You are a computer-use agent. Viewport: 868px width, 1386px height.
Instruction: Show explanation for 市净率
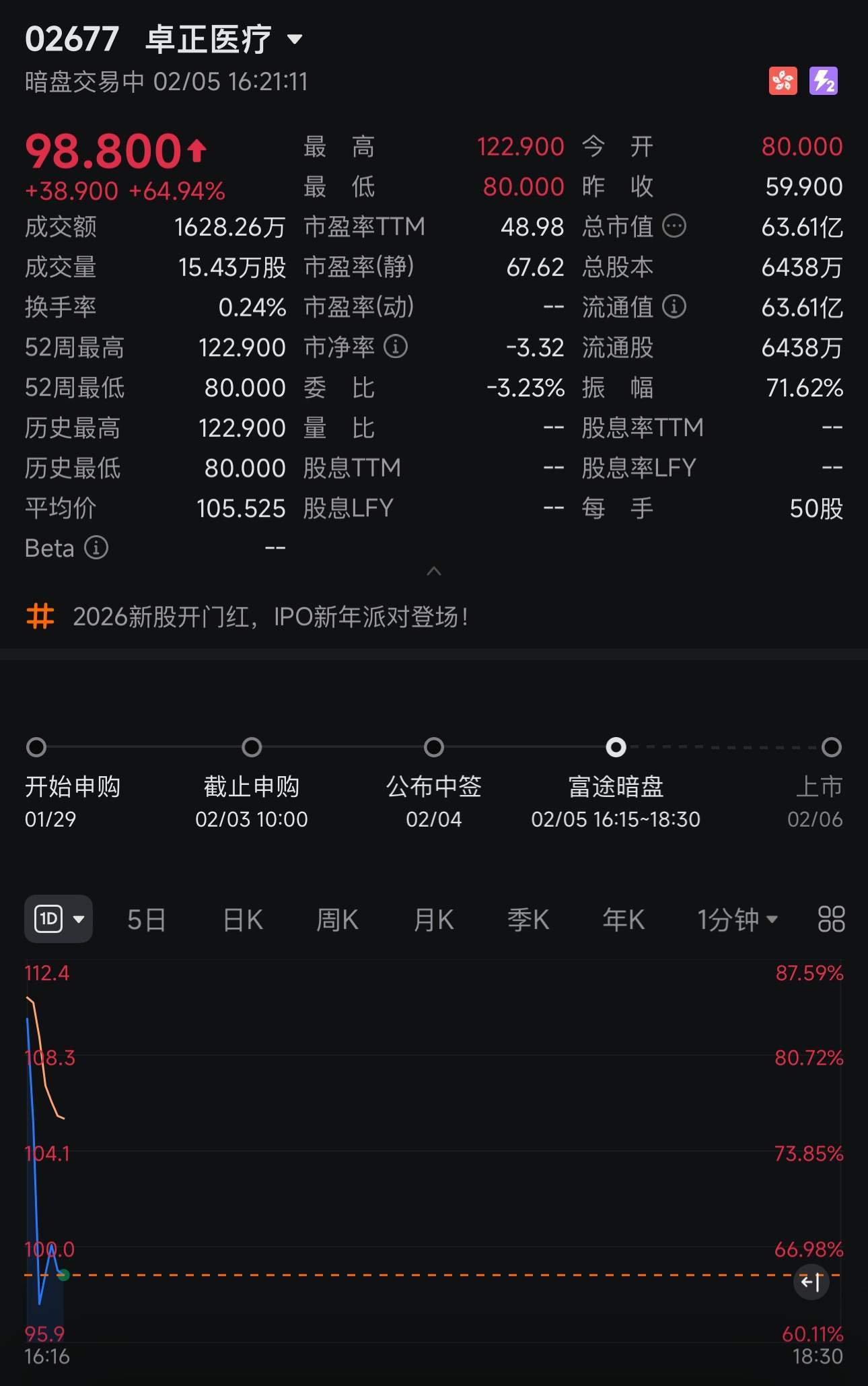click(x=396, y=347)
